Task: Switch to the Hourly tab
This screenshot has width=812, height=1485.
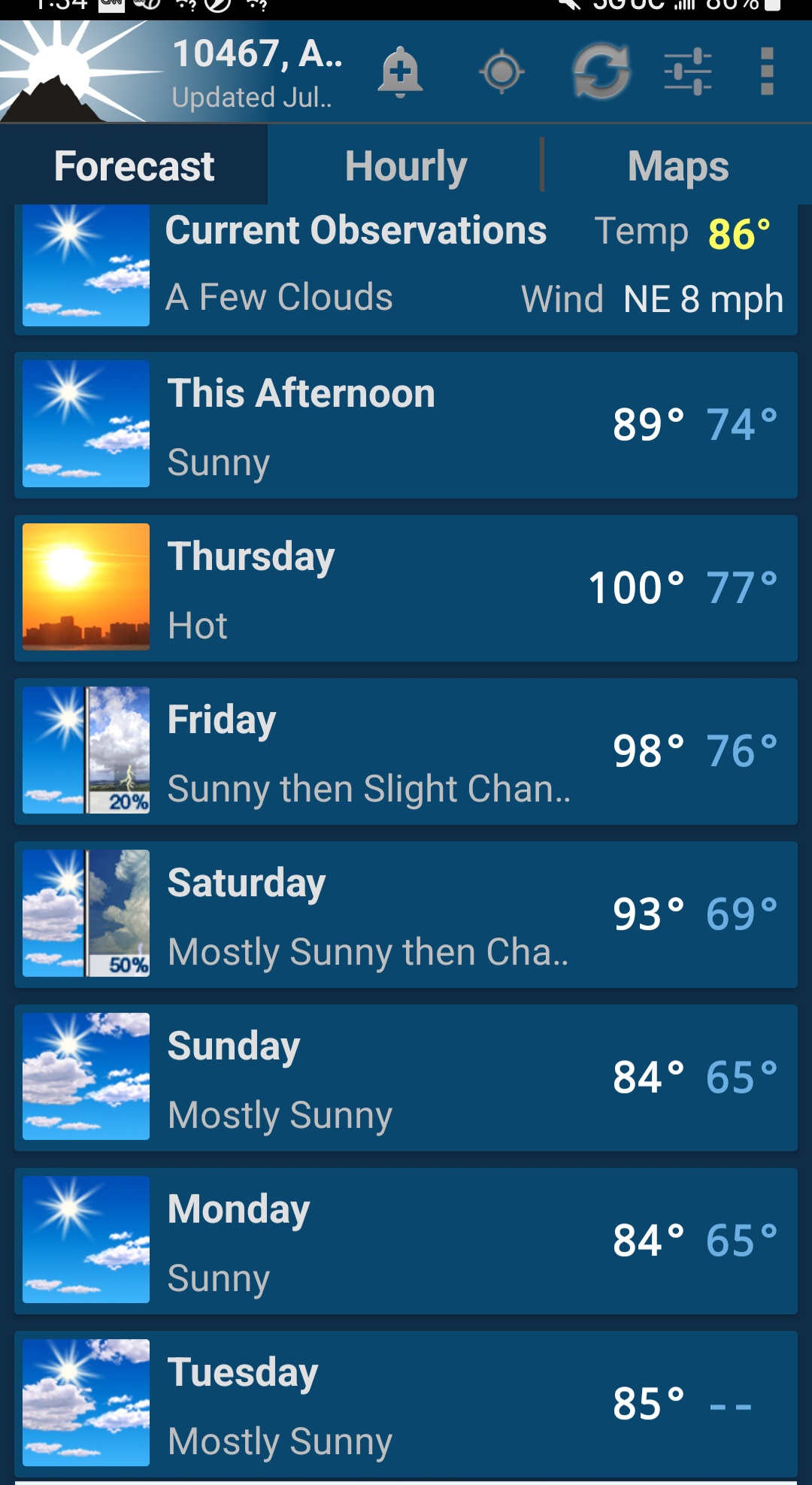Action: 405,165
